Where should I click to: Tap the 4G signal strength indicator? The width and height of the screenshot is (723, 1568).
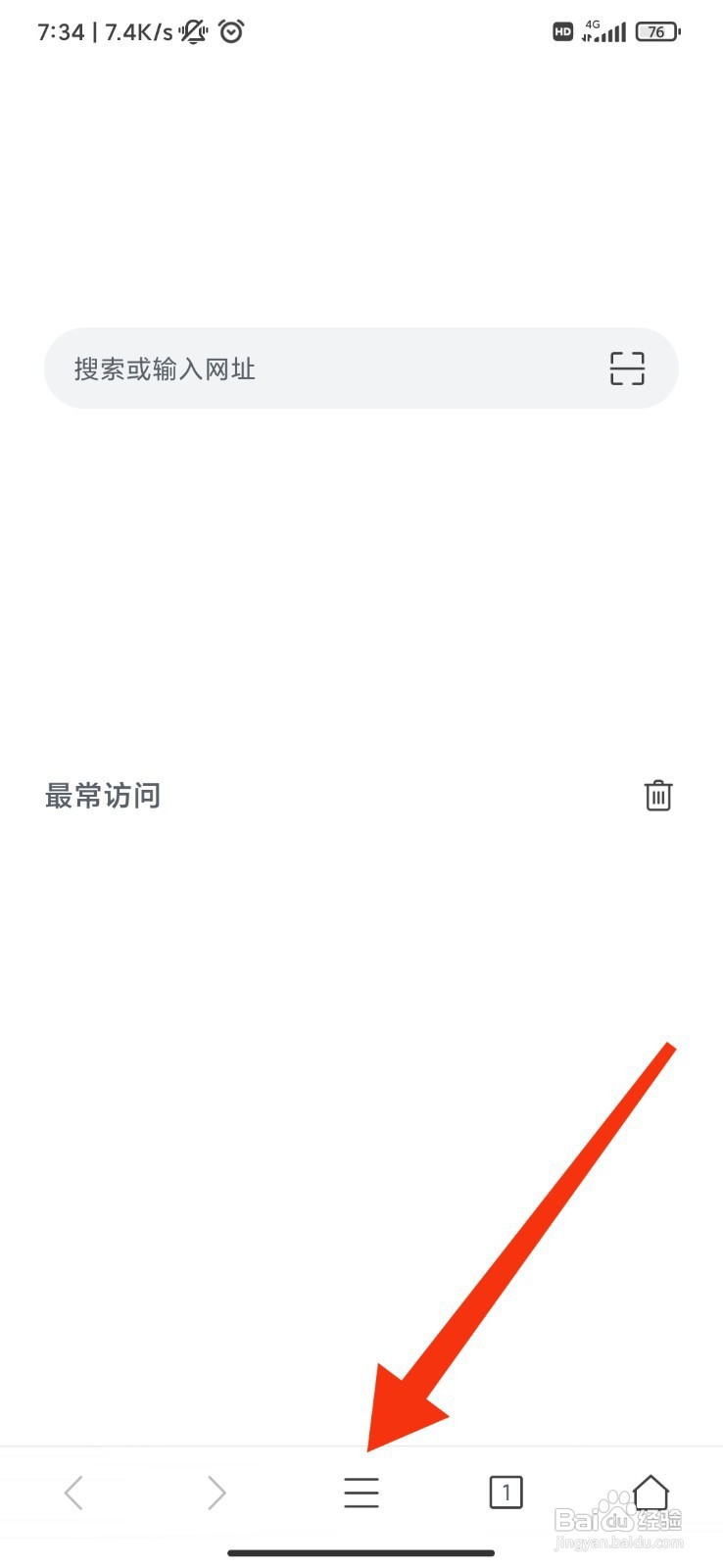[x=606, y=31]
